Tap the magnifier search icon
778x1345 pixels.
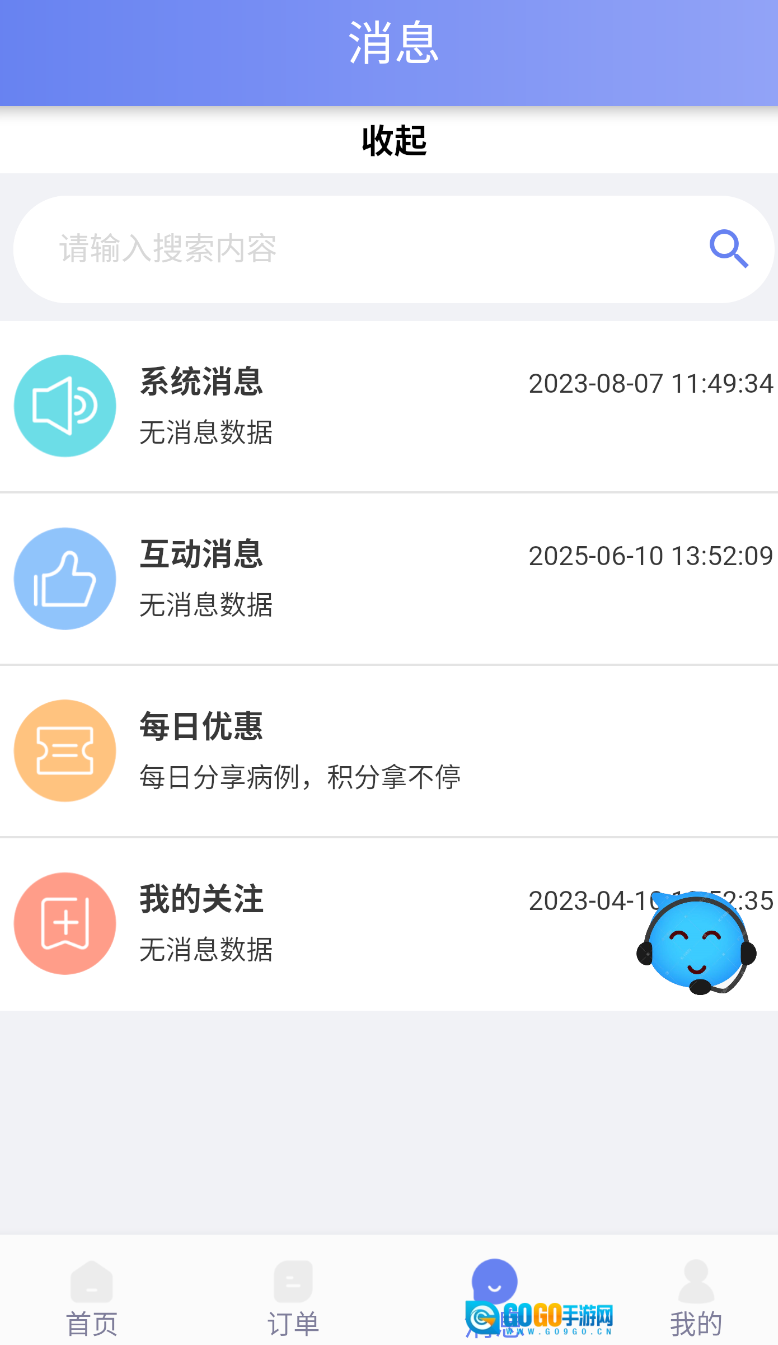click(x=728, y=249)
